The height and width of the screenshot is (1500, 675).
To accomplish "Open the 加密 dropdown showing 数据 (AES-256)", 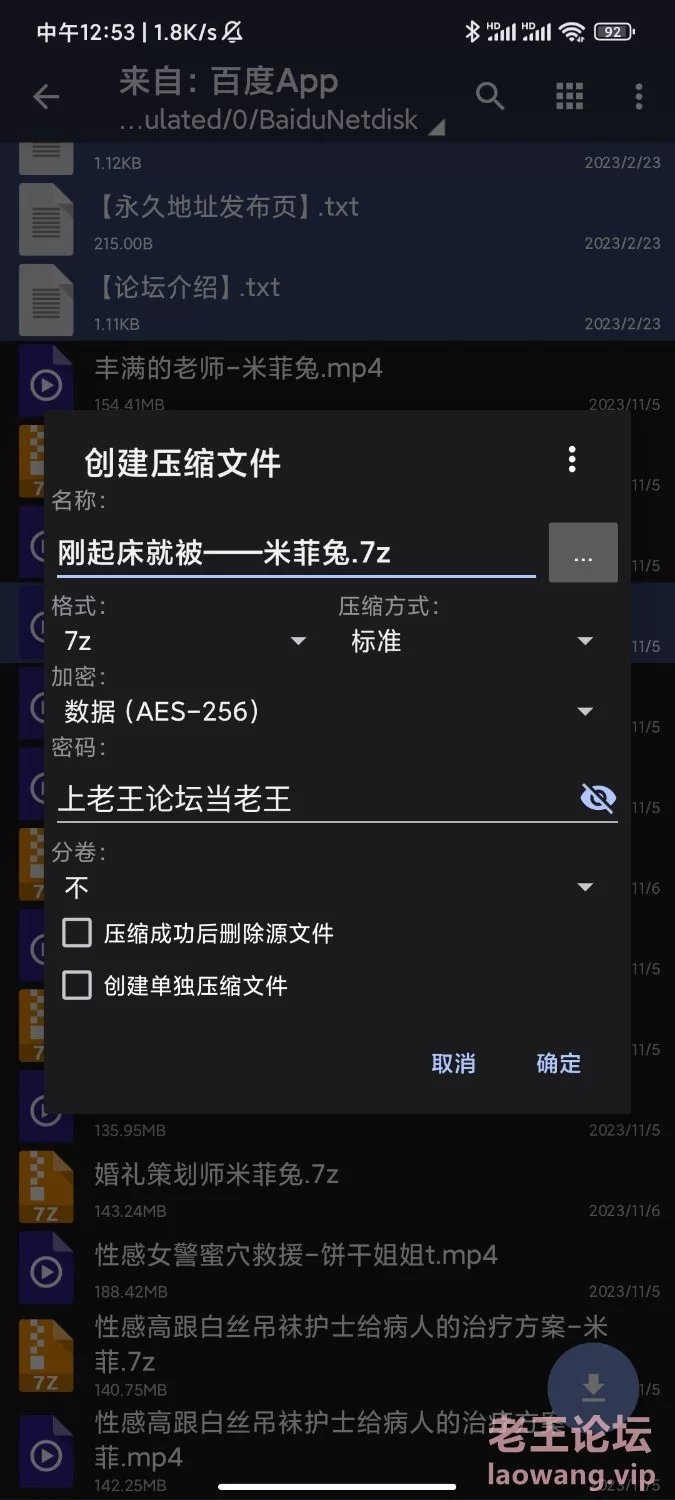I will pos(329,712).
